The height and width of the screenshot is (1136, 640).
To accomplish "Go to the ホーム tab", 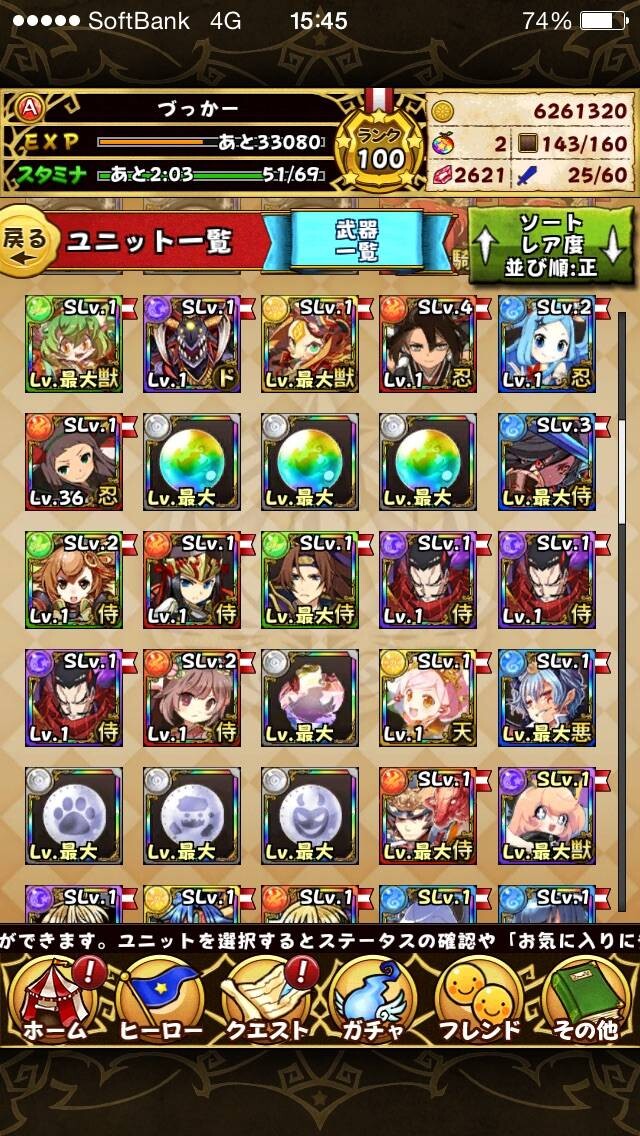I will click(x=56, y=1000).
